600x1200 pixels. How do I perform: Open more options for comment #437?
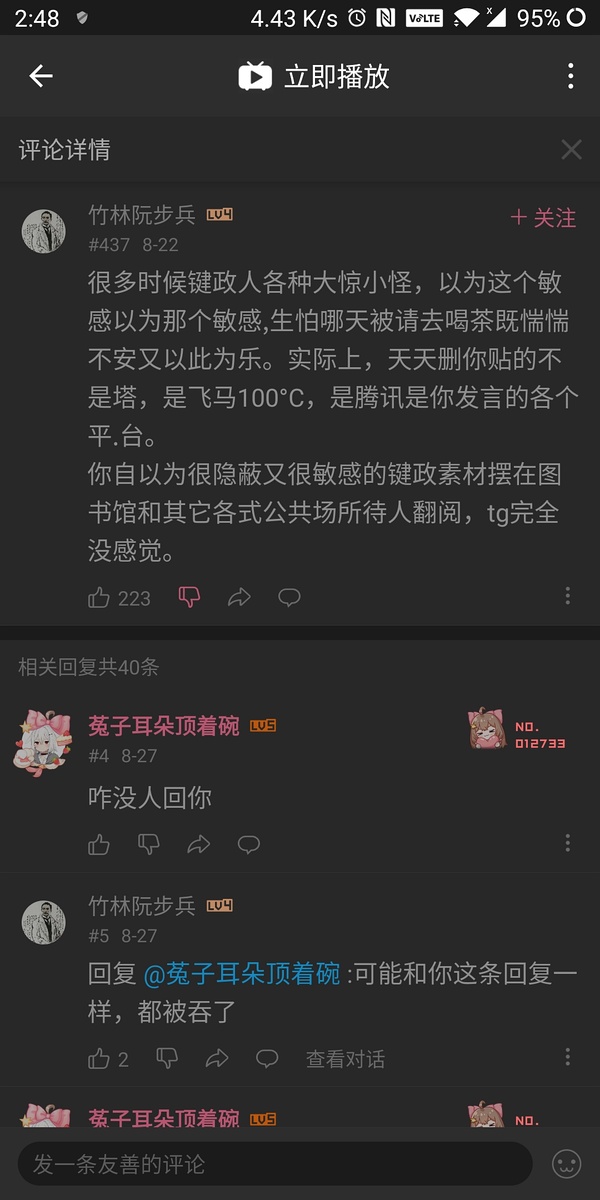tap(567, 596)
